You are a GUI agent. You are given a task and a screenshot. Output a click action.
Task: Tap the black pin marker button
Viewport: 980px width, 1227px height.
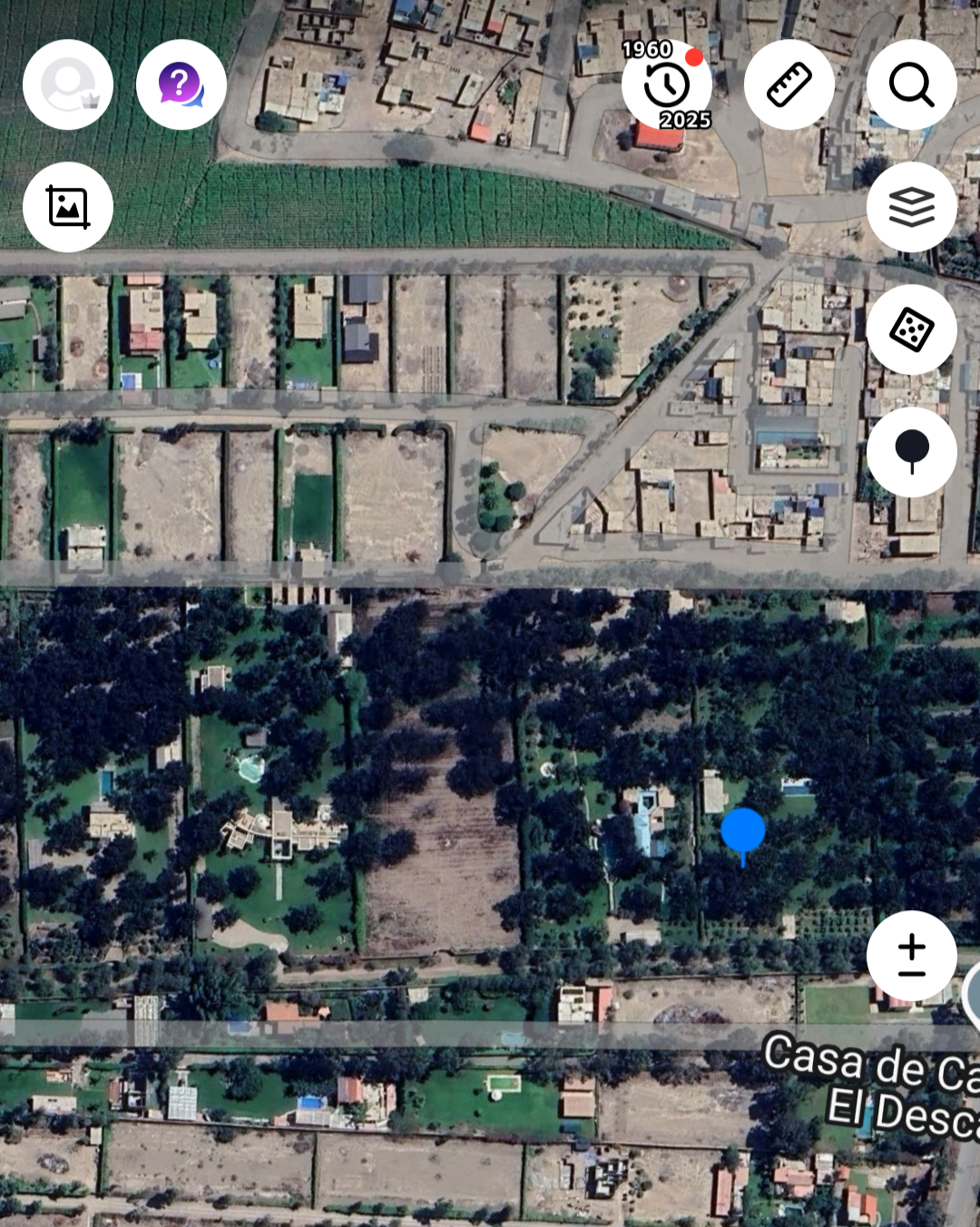(x=912, y=452)
